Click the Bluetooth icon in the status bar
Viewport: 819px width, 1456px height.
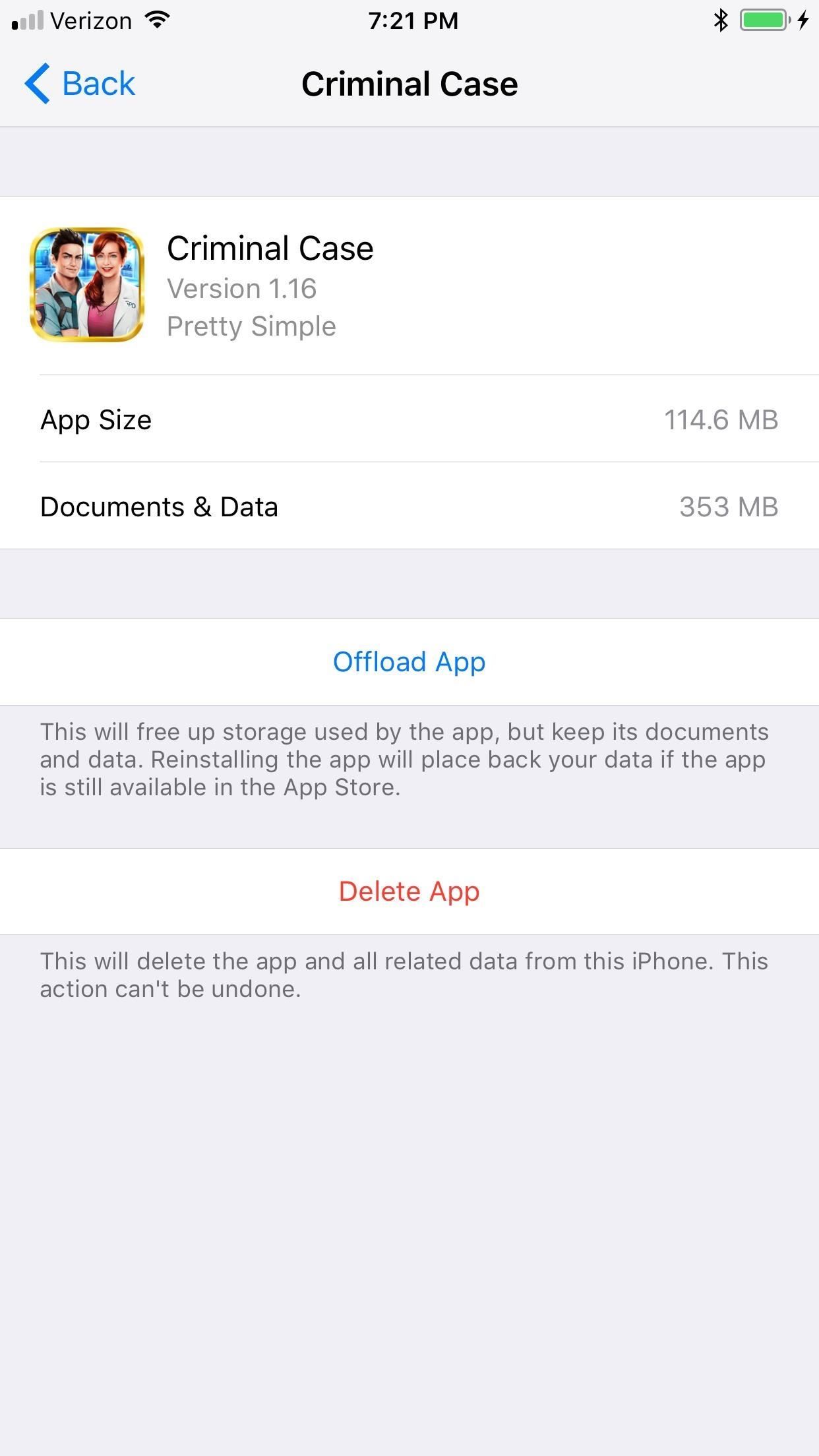(x=721, y=20)
